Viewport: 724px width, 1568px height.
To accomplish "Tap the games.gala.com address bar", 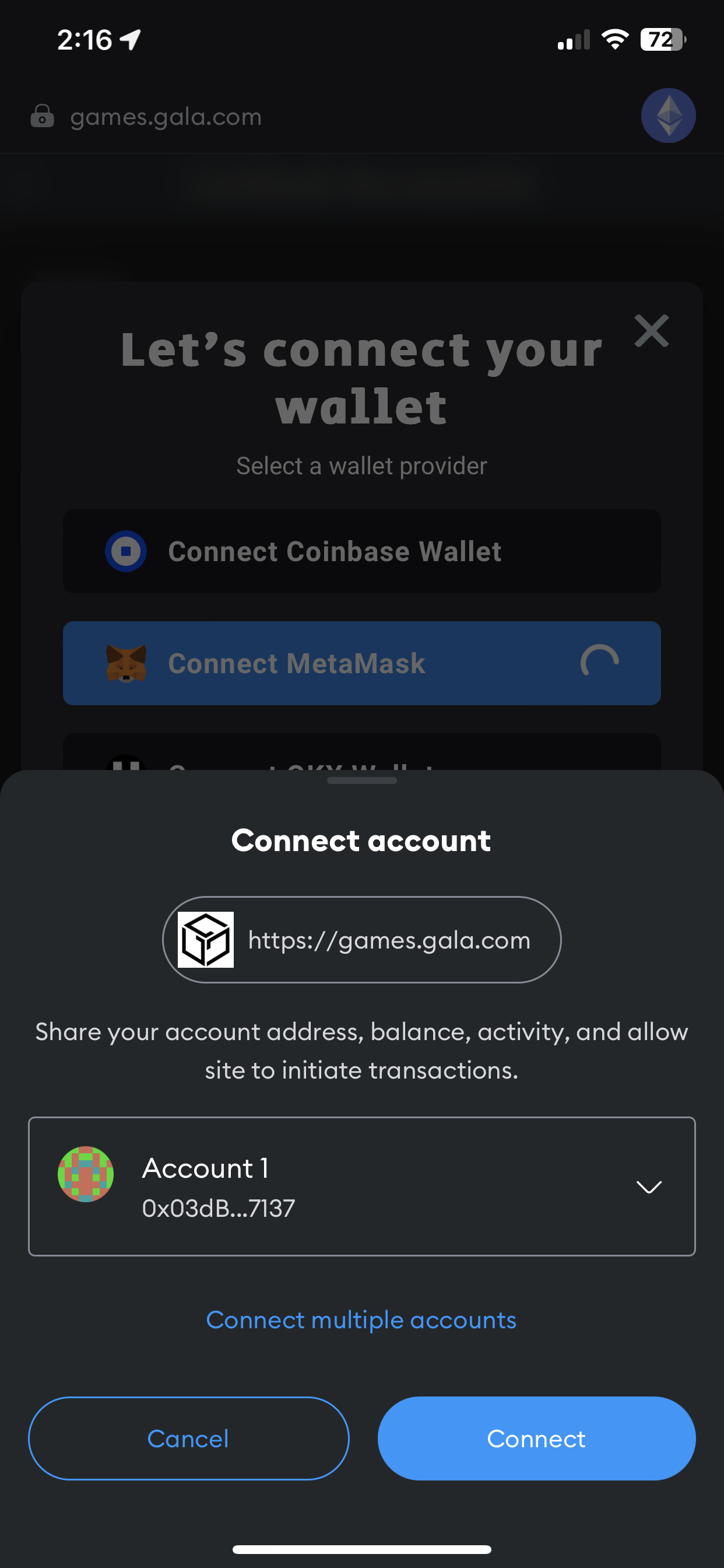I will pos(166,116).
